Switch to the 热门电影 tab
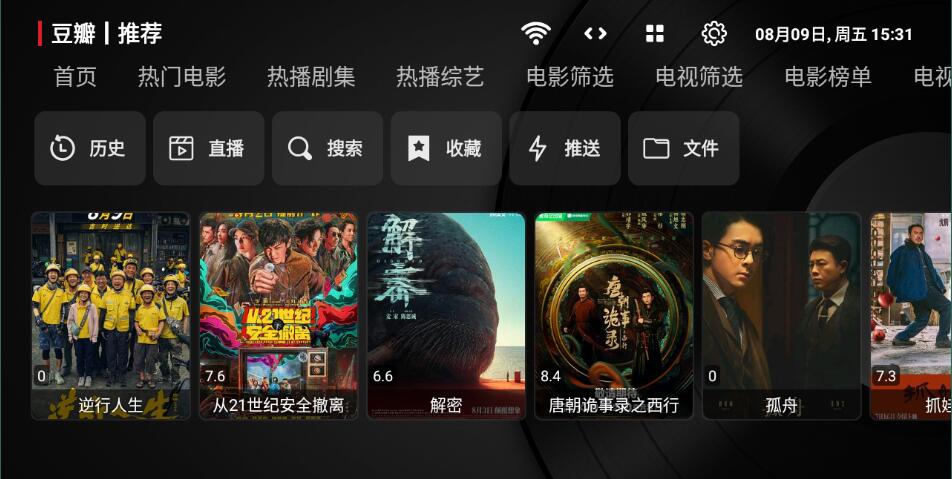The width and height of the screenshot is (952, 479). pyautogui.click(x=182, y=77)
